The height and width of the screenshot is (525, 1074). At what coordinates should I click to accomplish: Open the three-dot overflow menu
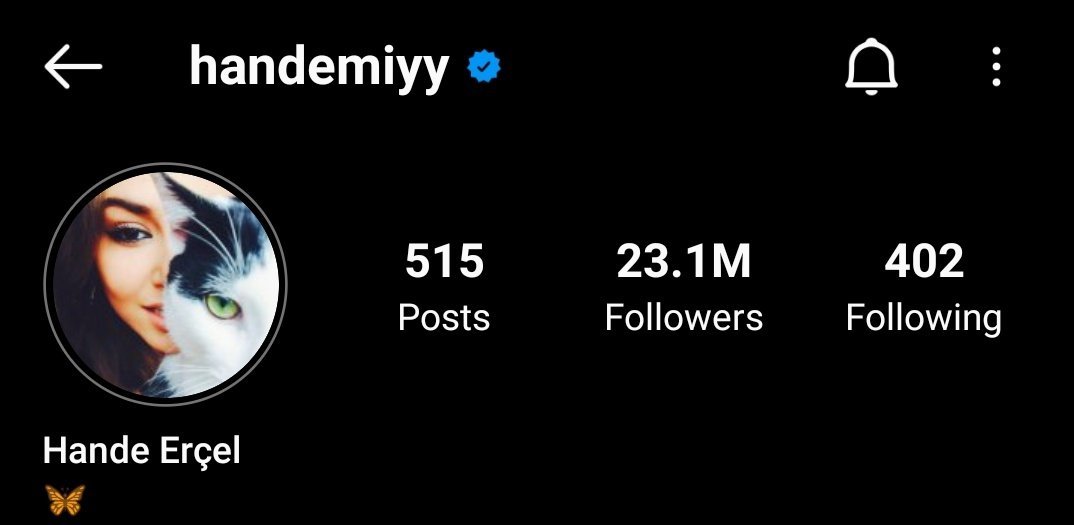coord(996,66)
